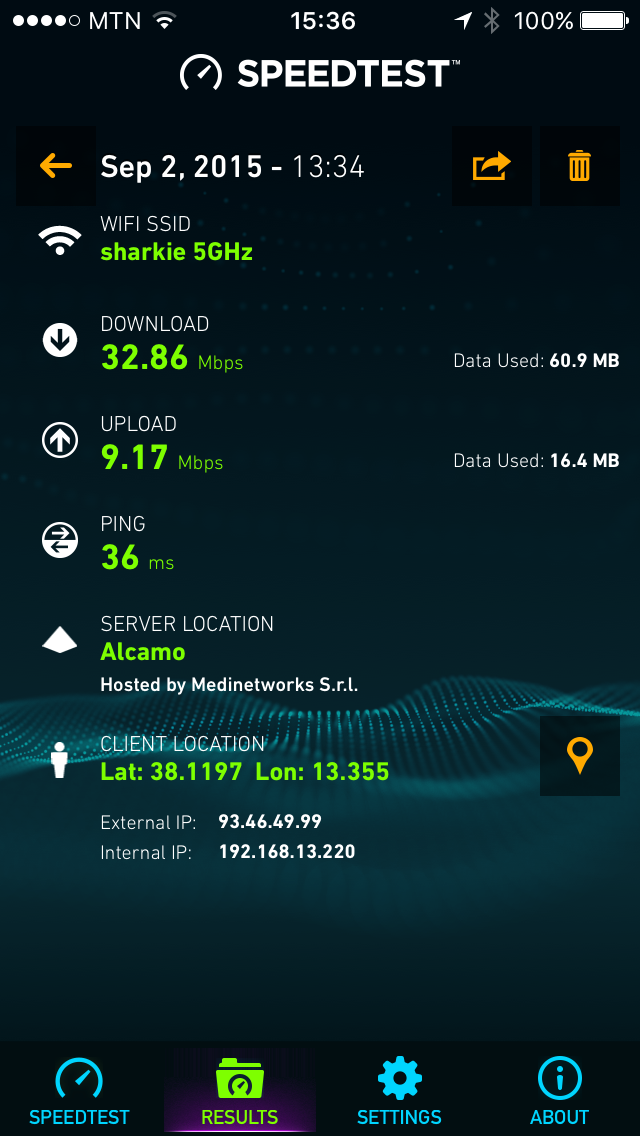Go back using the orange arrow
The width and height of the screenshot is (640, 1136).
pos(56,166)
